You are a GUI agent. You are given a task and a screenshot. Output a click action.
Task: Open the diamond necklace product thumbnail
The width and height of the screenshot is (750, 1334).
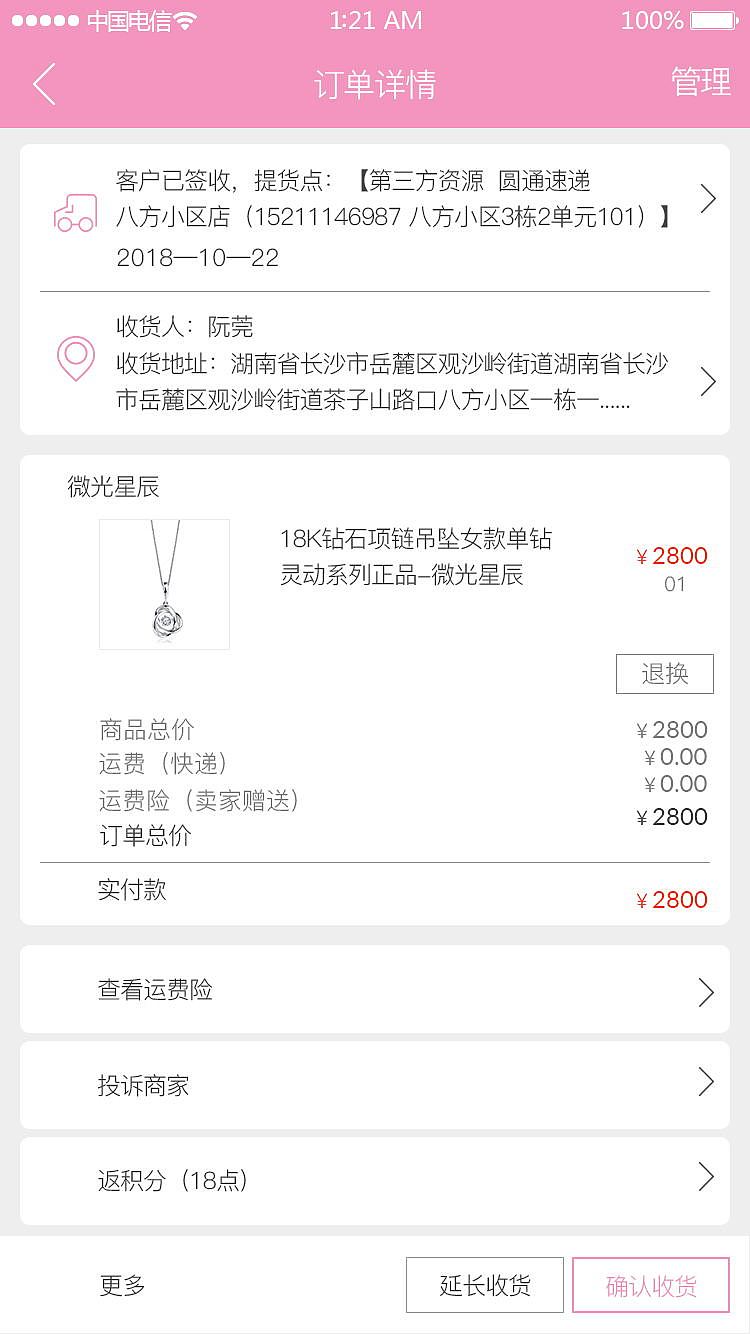(x=165, y=584)
